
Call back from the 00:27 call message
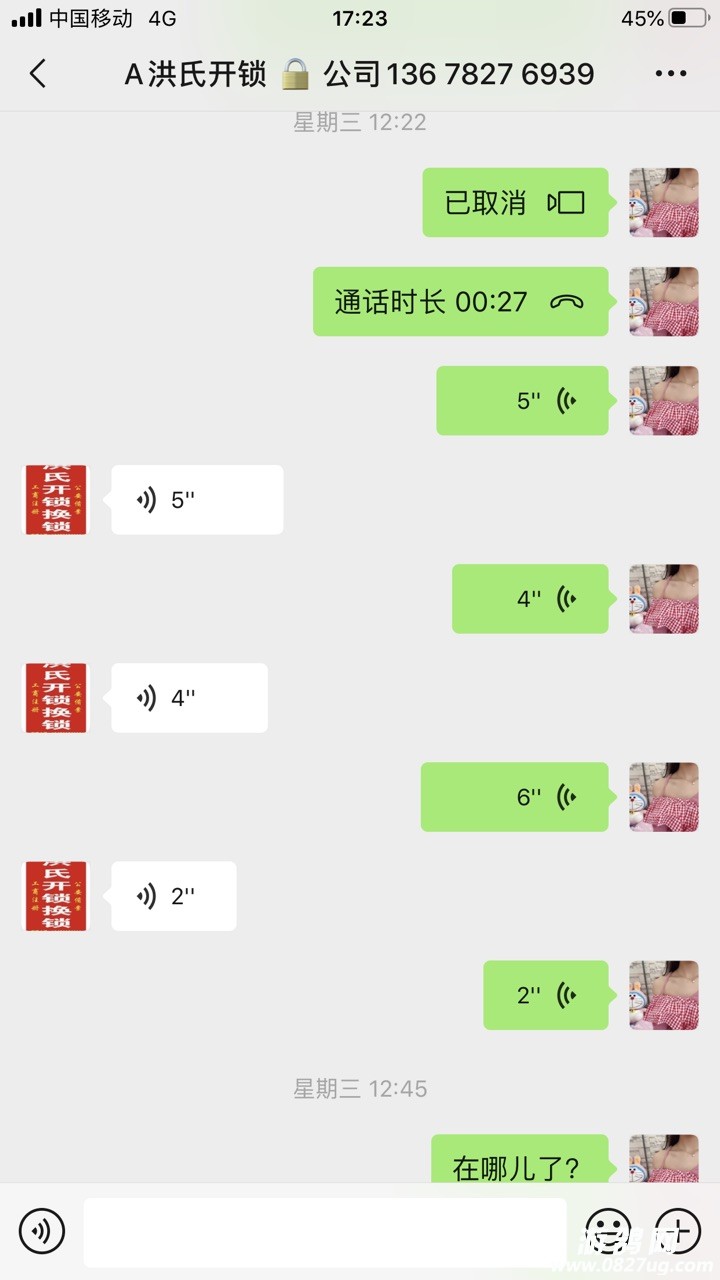(460, 302)
